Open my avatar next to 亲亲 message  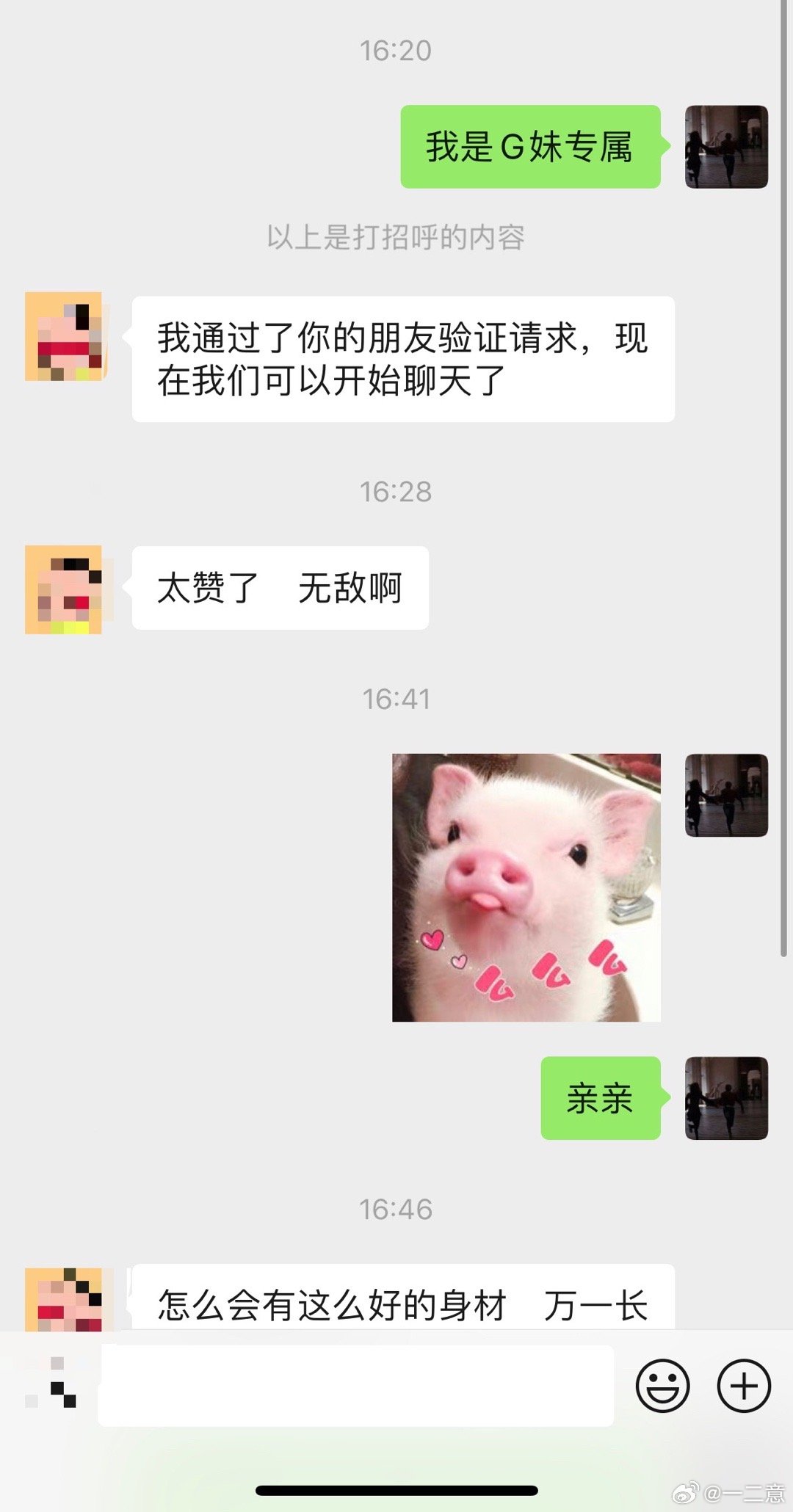point(726,1098)
